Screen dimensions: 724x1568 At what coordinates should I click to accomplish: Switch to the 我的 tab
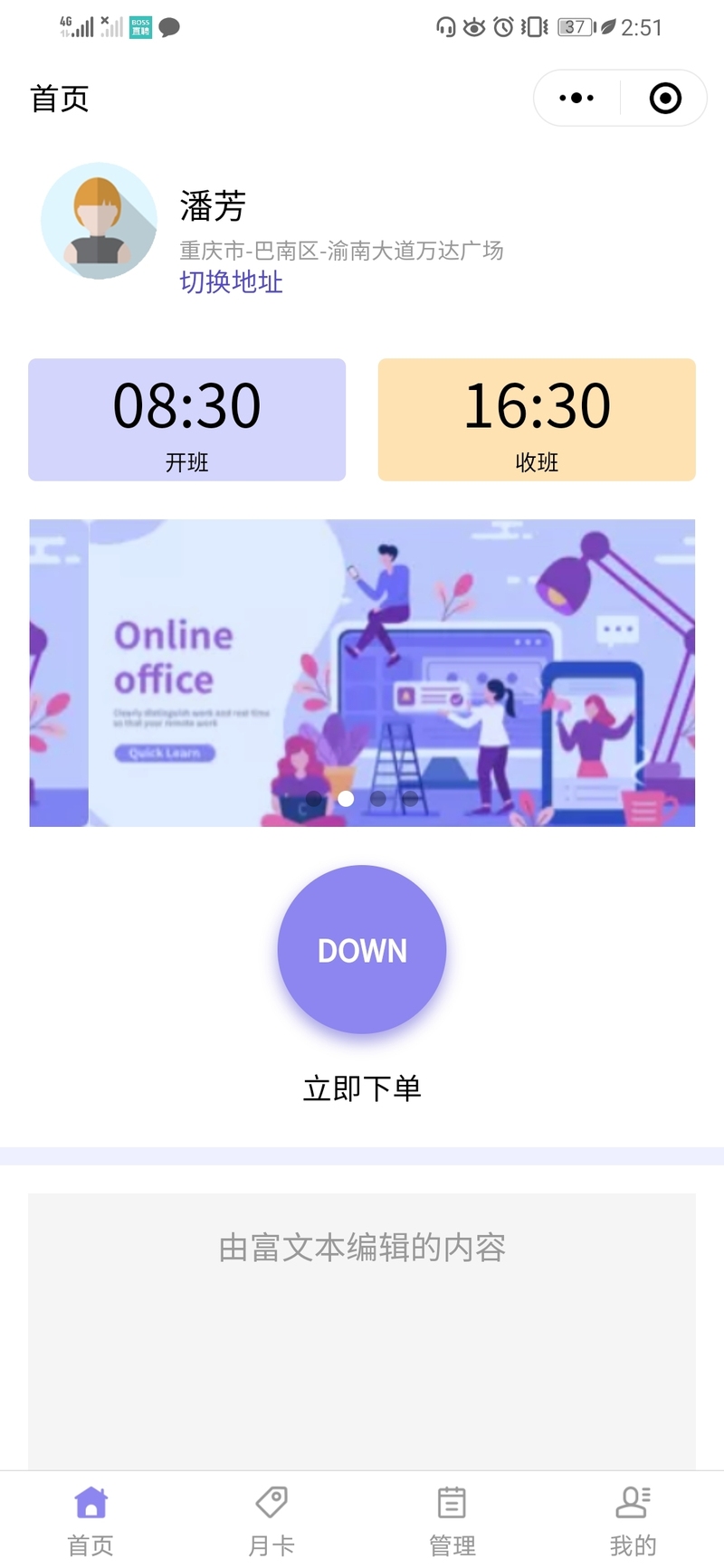633,1520
